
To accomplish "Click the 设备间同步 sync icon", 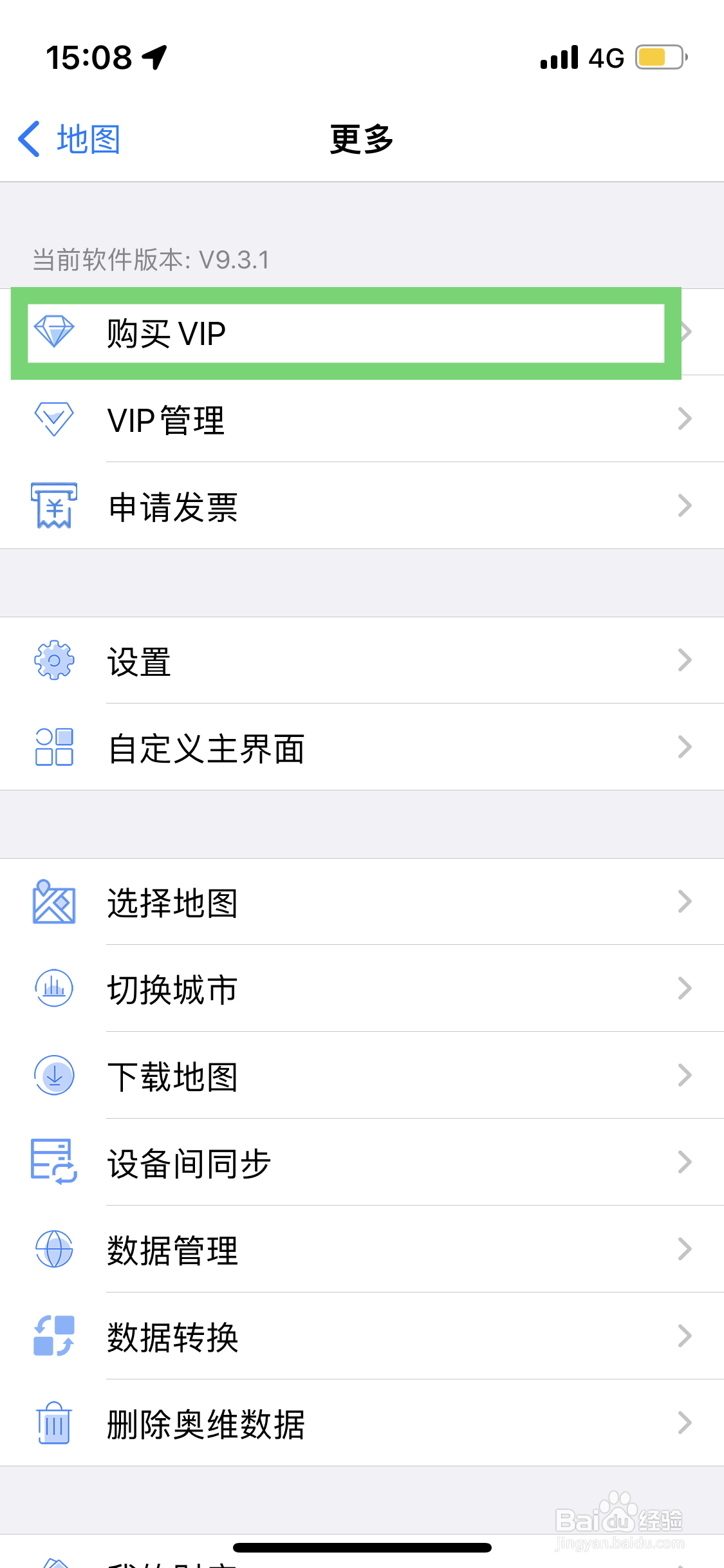I will pos(53,1162).
